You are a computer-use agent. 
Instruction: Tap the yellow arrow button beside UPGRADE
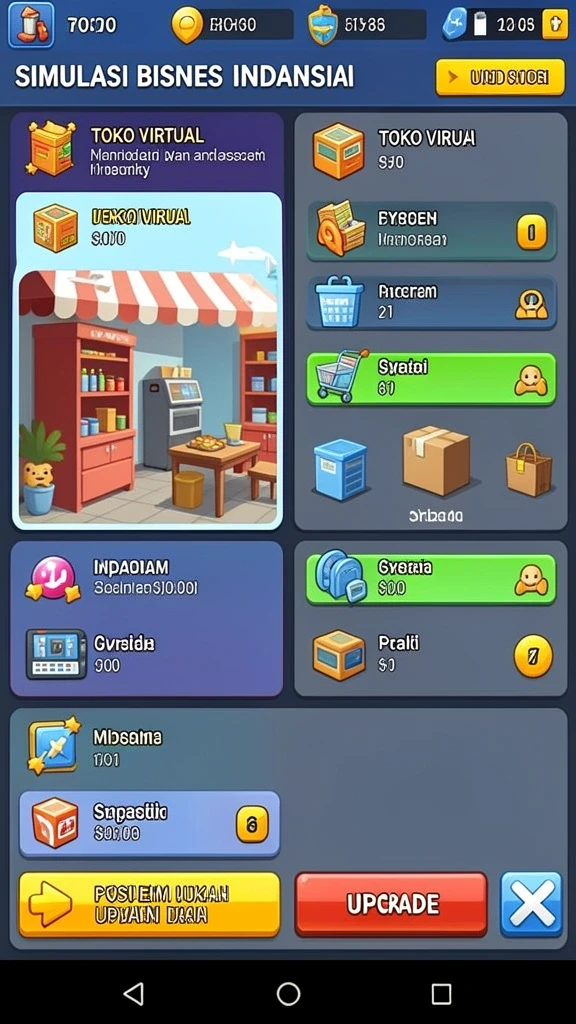point(149,904)
